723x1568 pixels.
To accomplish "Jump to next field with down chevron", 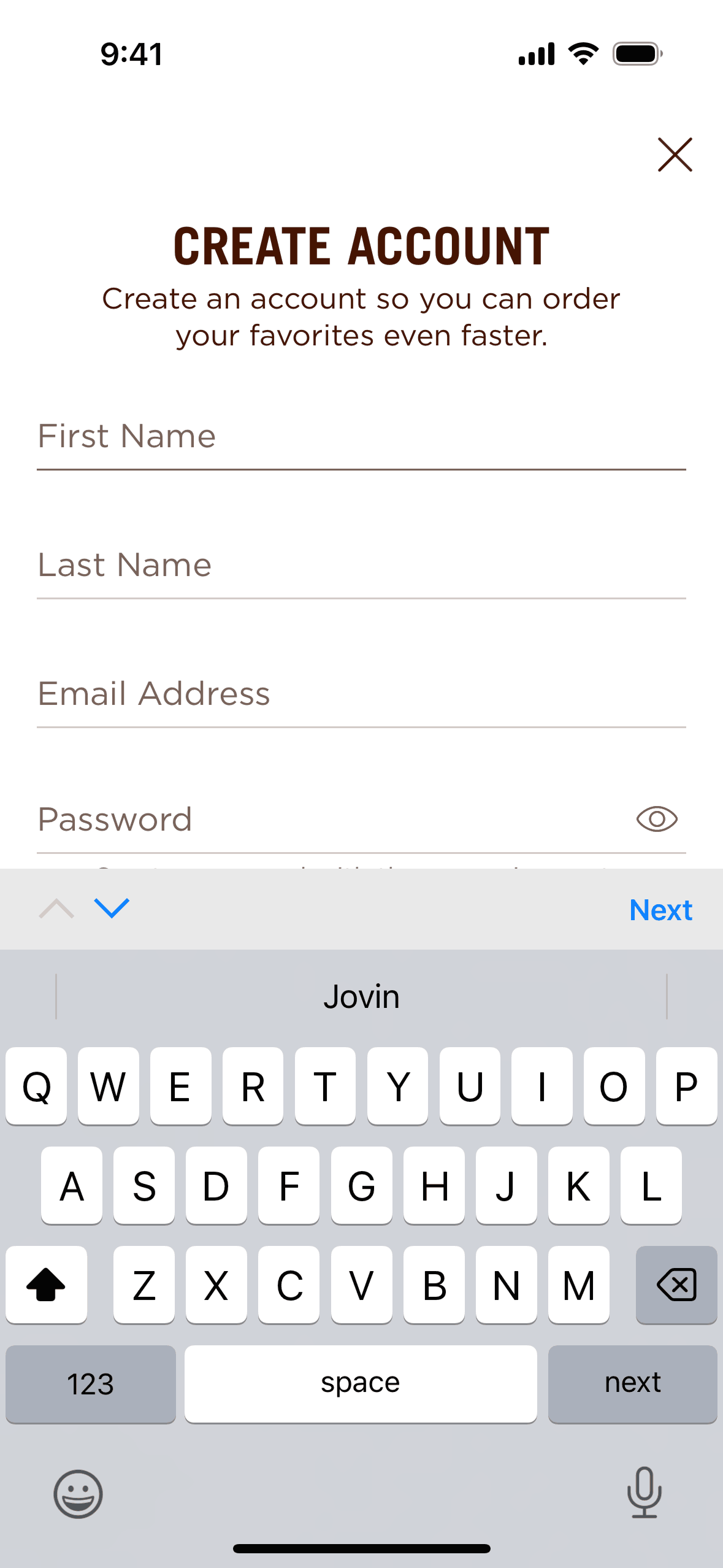I will (112, 909).
